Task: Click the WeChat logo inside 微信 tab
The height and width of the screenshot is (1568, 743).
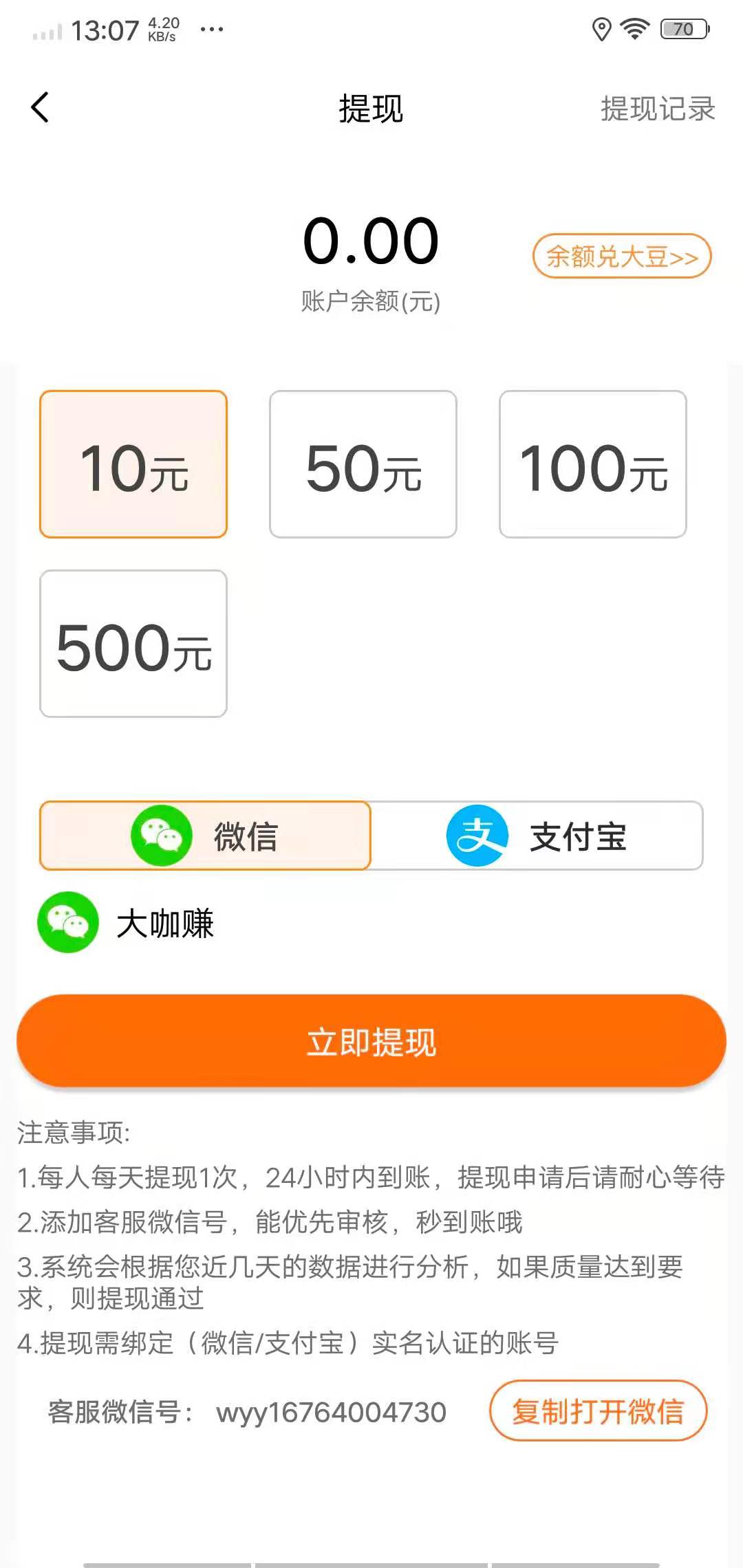Action: click(x=160, y=836)
